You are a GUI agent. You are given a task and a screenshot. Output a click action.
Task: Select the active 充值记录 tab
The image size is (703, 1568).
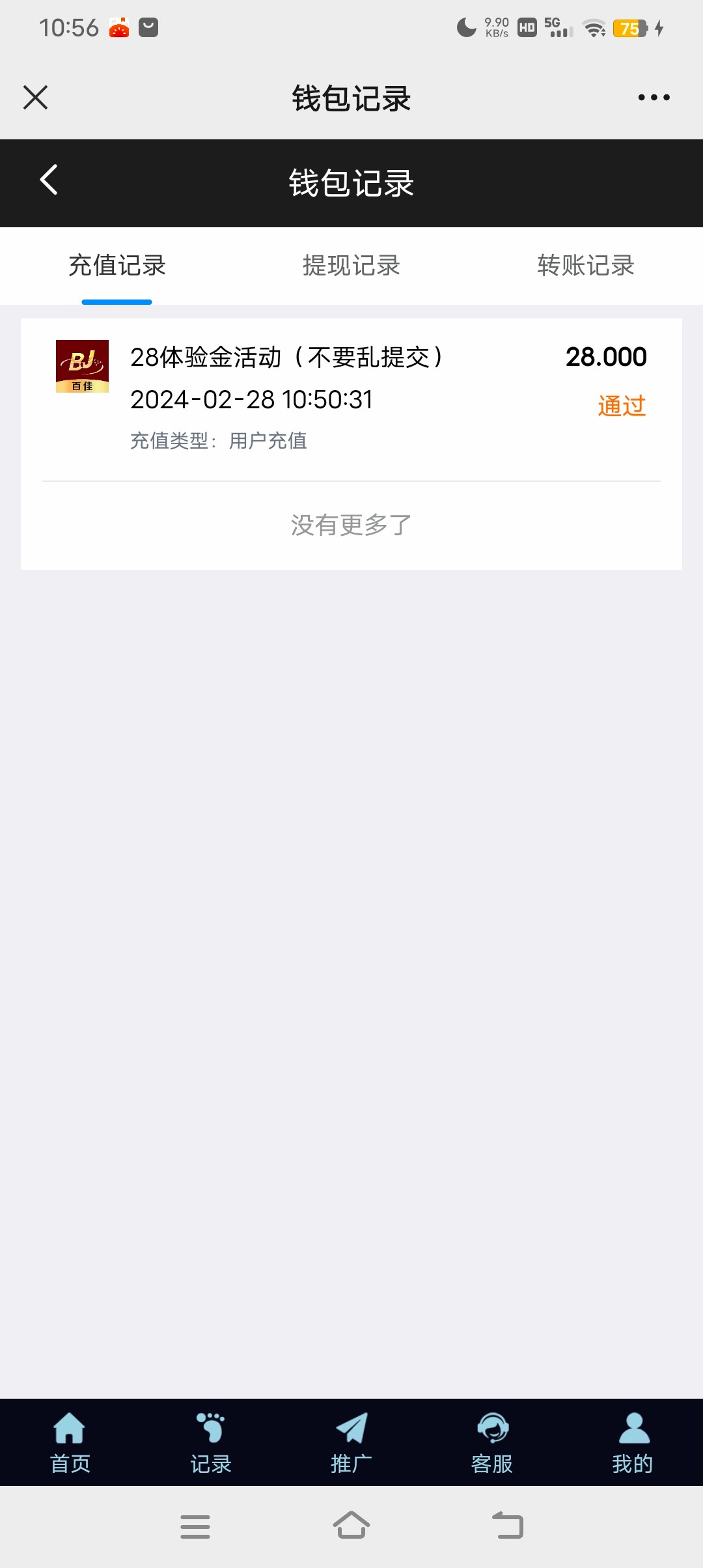pyautogui.click(x=117, y=265)
